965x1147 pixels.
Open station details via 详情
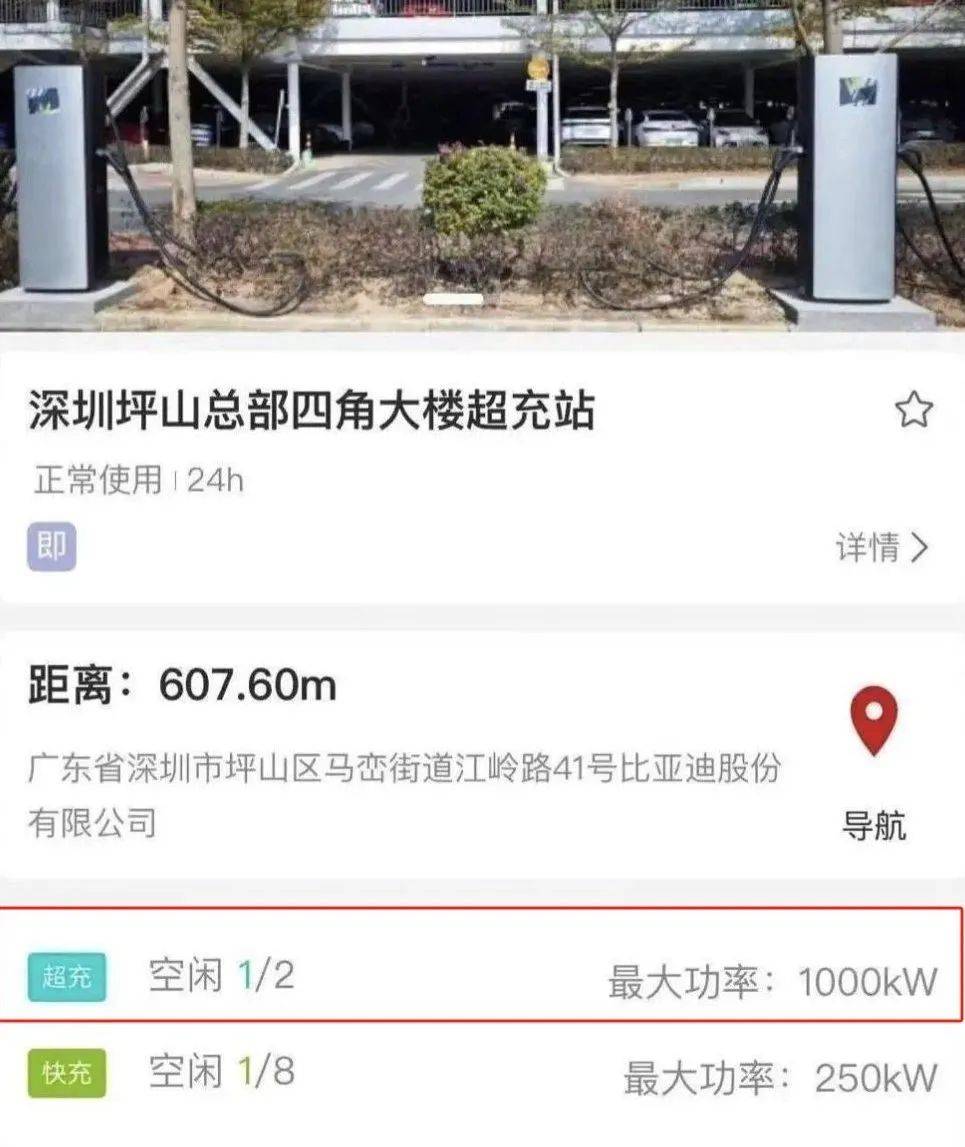[882, 548]
